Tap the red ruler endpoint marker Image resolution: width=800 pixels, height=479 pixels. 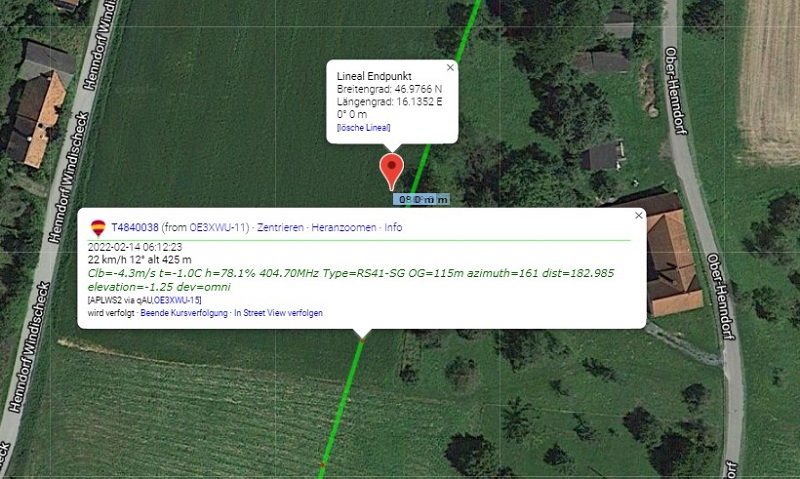pyautogui.click(x=392, y=168)
